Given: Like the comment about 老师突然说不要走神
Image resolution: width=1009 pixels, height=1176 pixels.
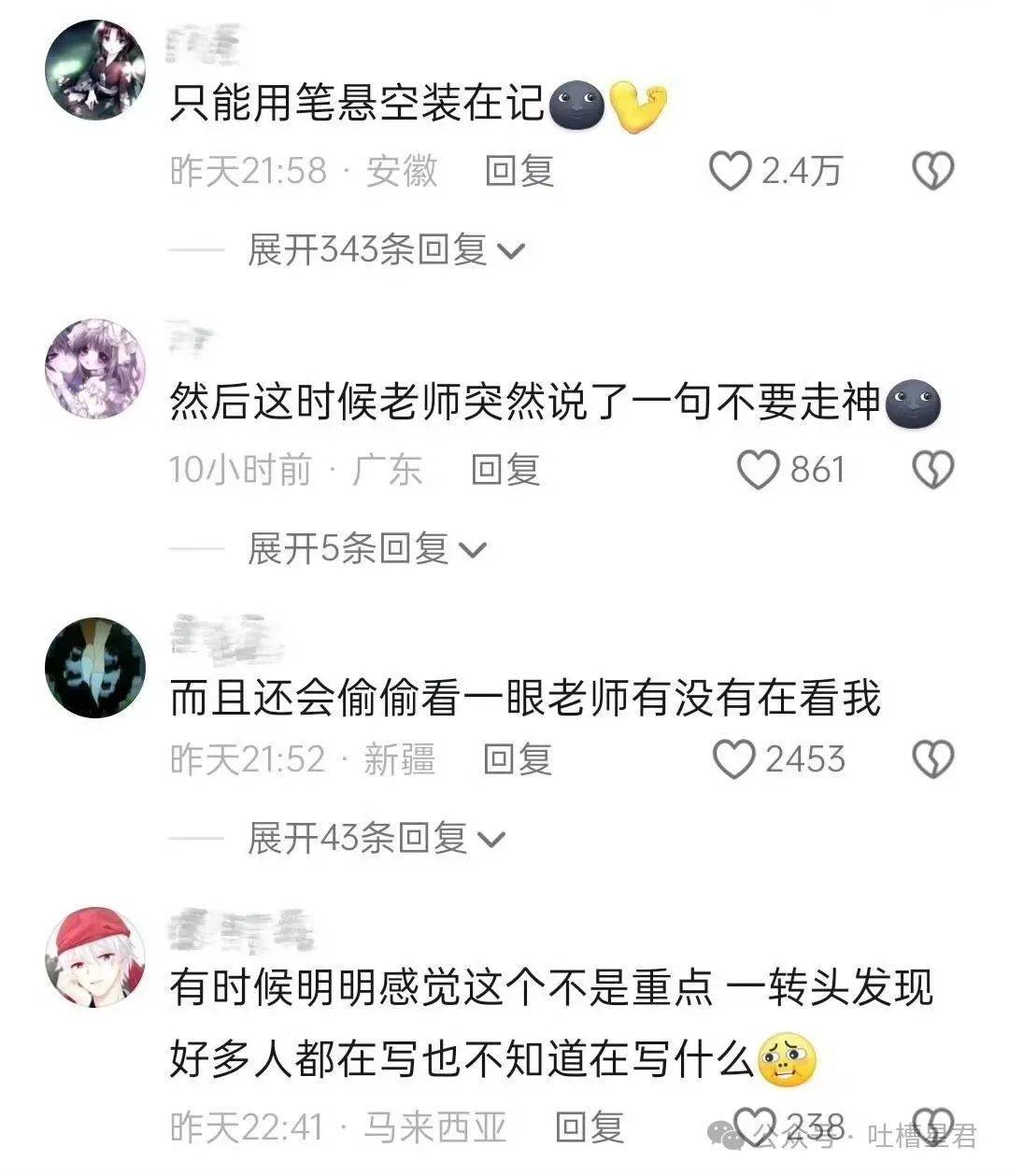Looking at the screenshot, I should tap(758, 469).
